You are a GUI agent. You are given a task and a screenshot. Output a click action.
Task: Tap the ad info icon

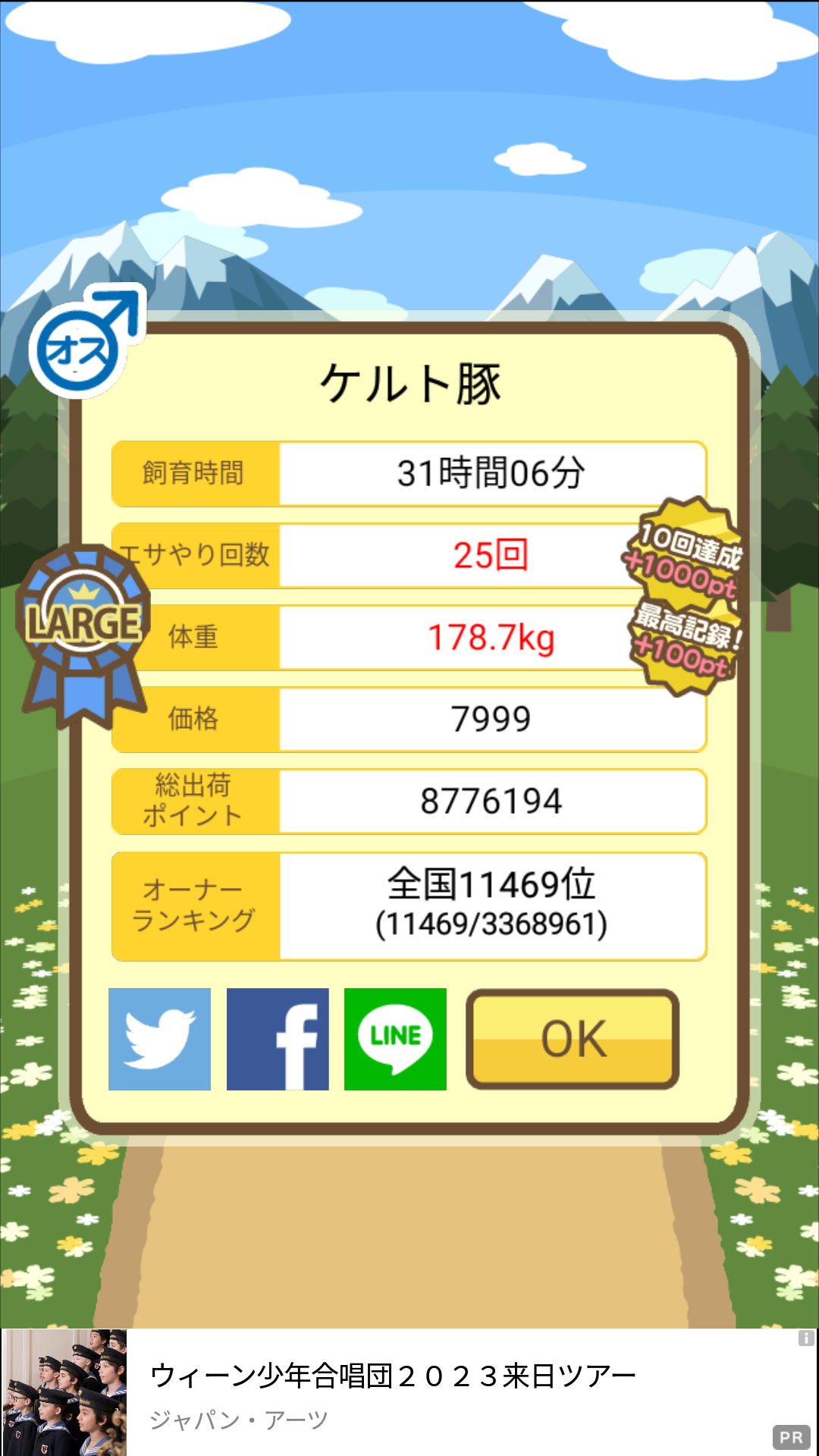[x=806, y=1338]
